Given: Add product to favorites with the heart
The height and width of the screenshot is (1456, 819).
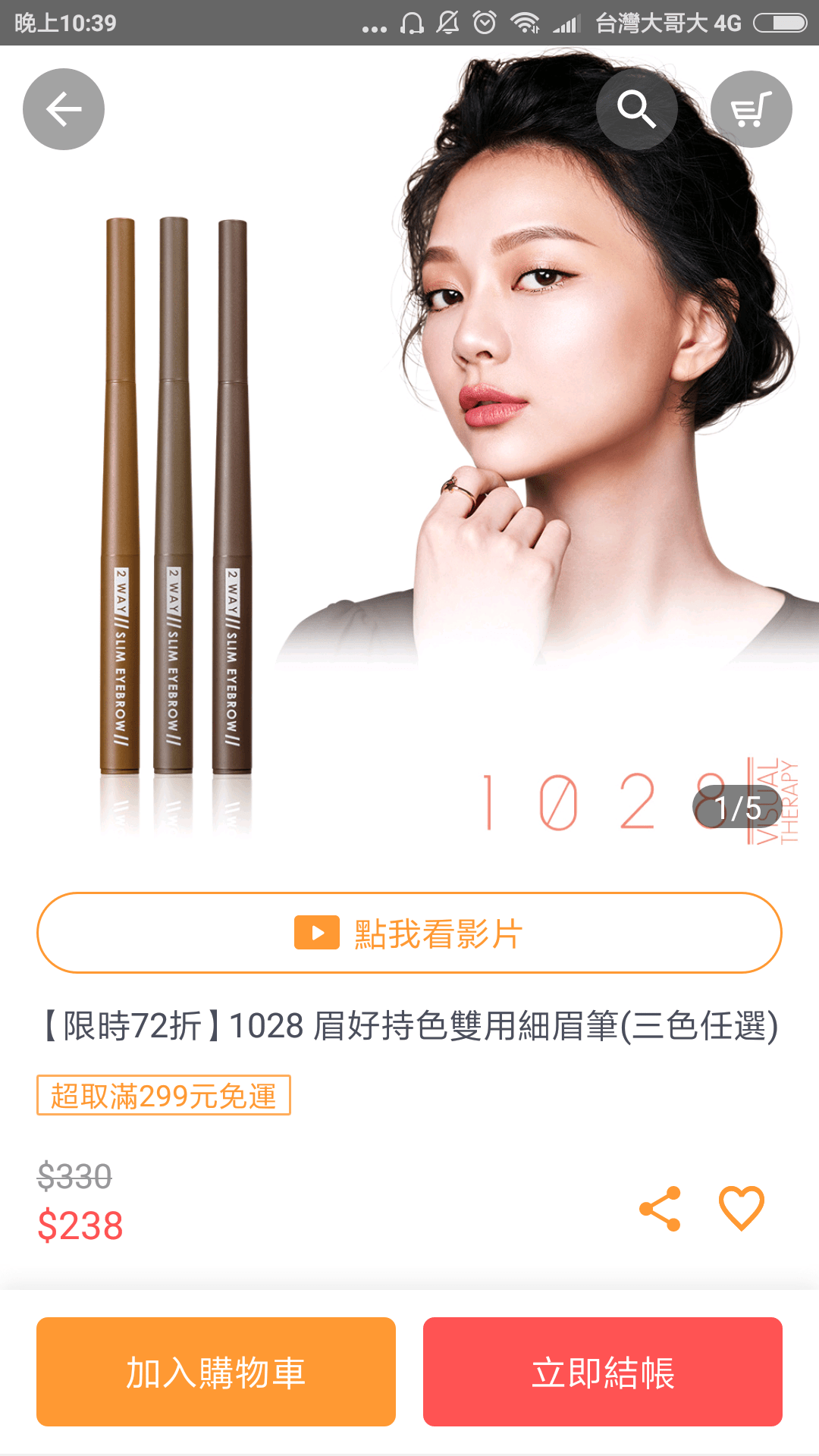Looking at the screenshot, I should 741,1207.
